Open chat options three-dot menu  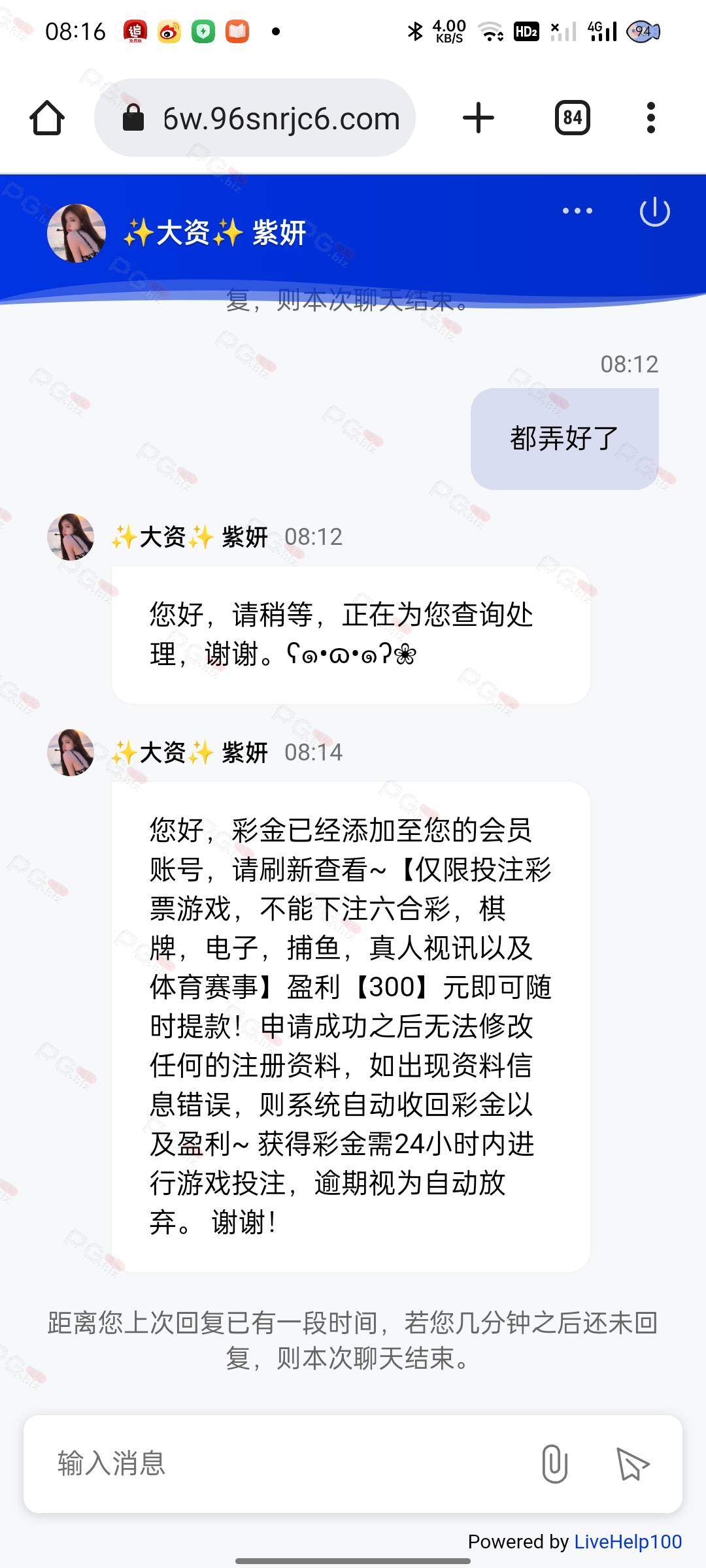point(577,211)
